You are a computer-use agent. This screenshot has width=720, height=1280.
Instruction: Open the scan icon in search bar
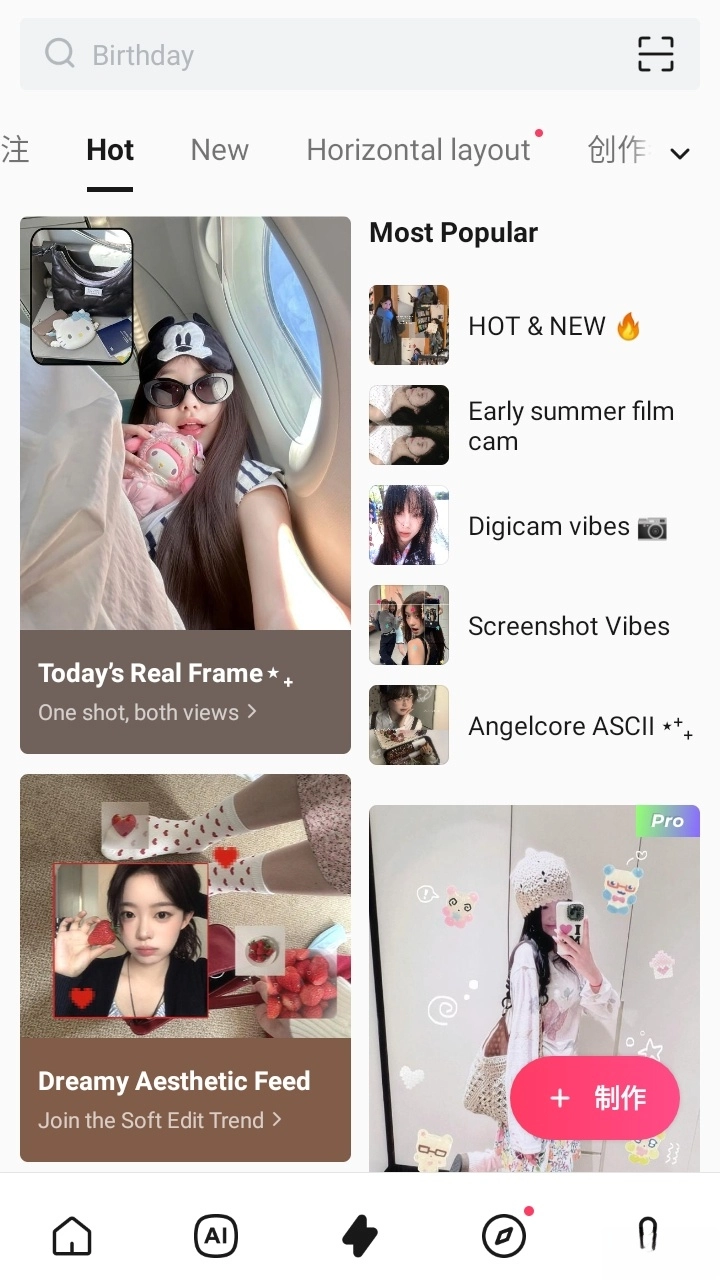pos(656,54)
